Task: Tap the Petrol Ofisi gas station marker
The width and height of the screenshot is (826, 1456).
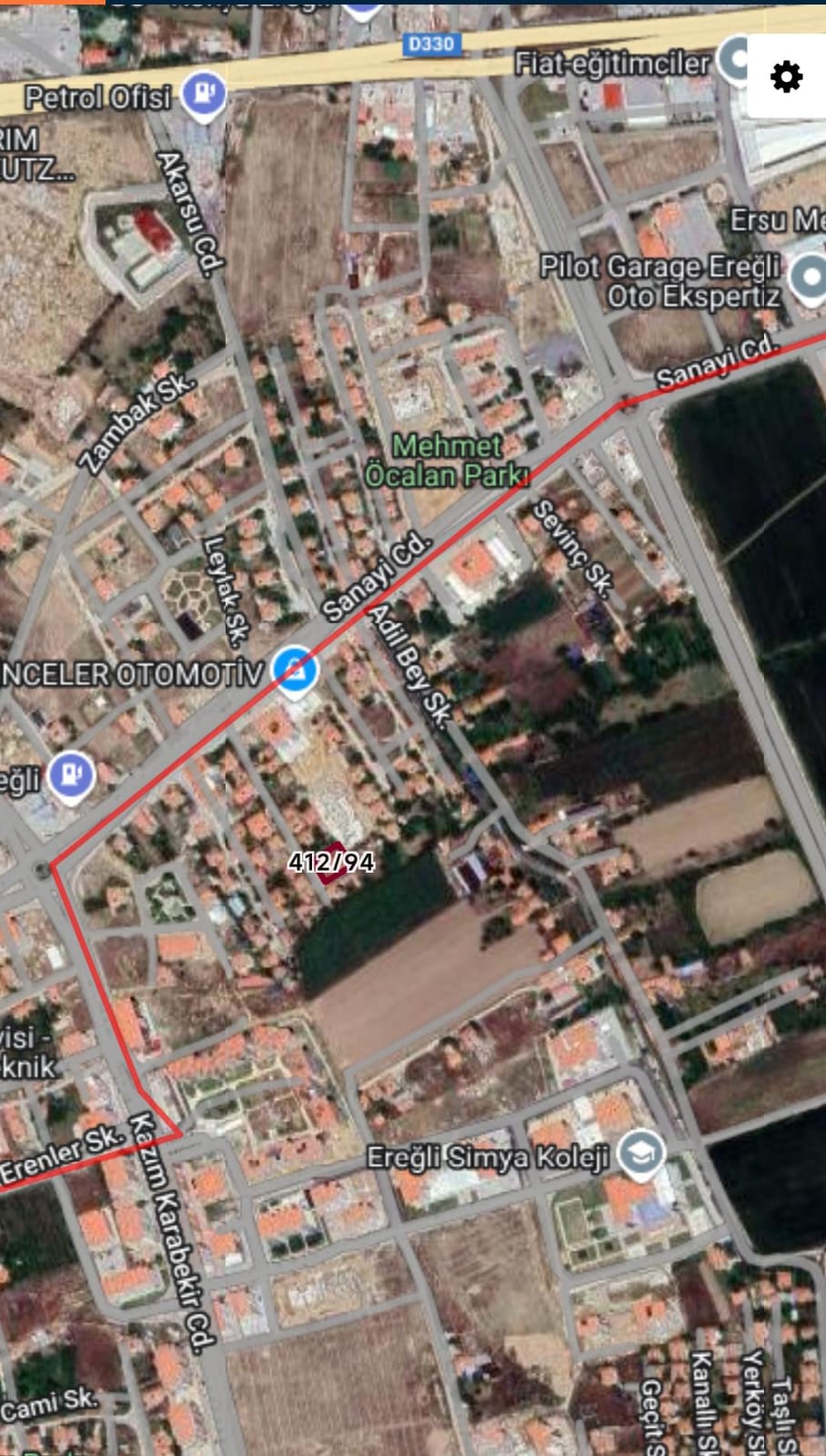Action: (204, 95)
